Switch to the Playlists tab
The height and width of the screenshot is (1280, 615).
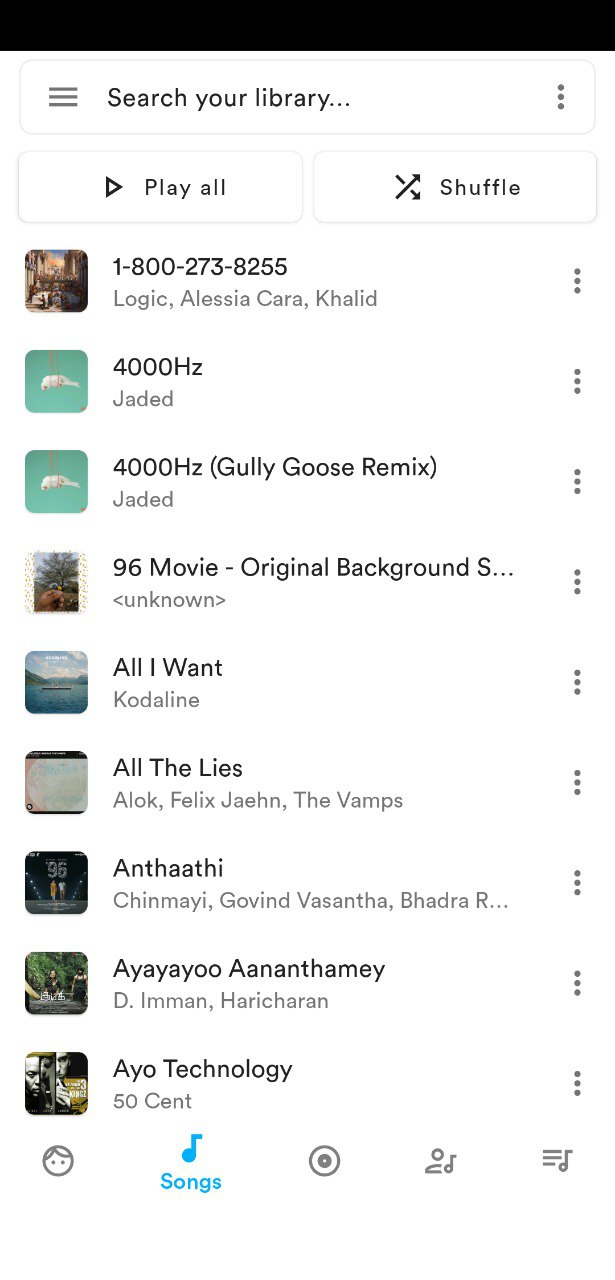coord(557,1161)
